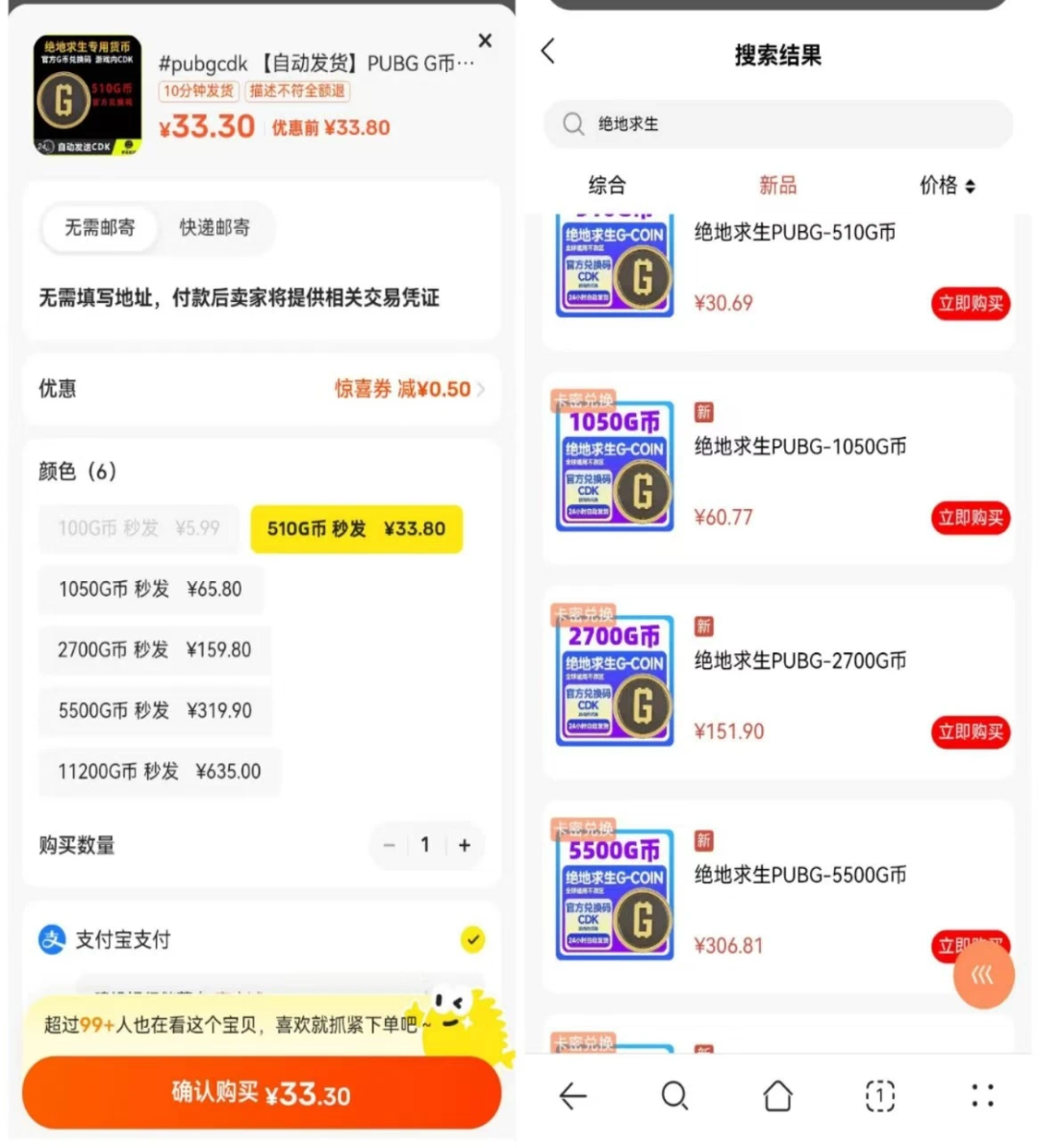Switch to 快递邮寄 delivery option
Screen dimensions: 1039x1148
point(215,228)
